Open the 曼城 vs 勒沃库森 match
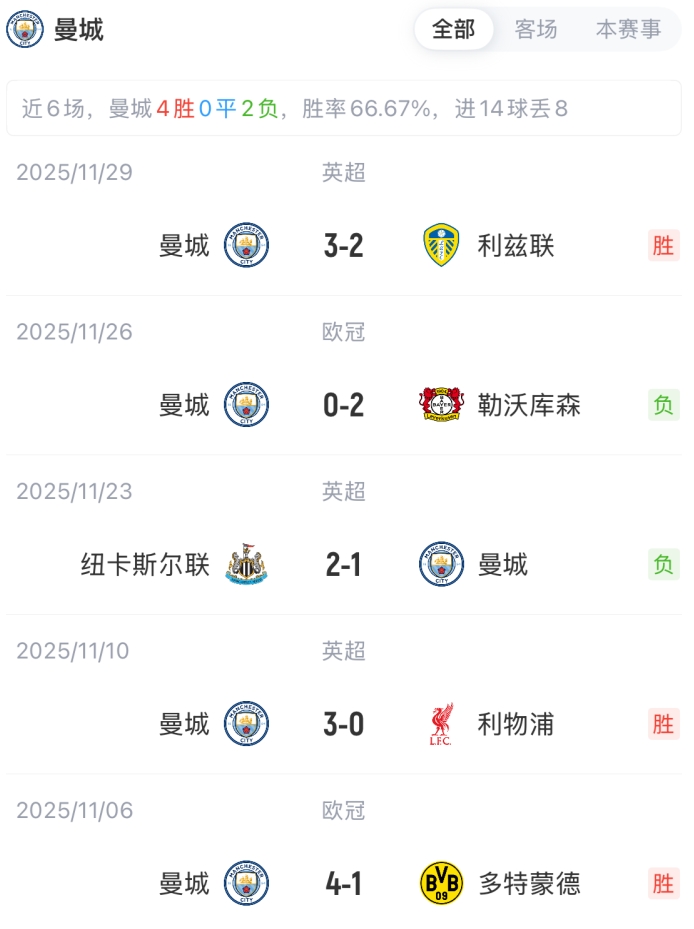Image resolution: width=694 pixels, height=929 pixels. 344,405
